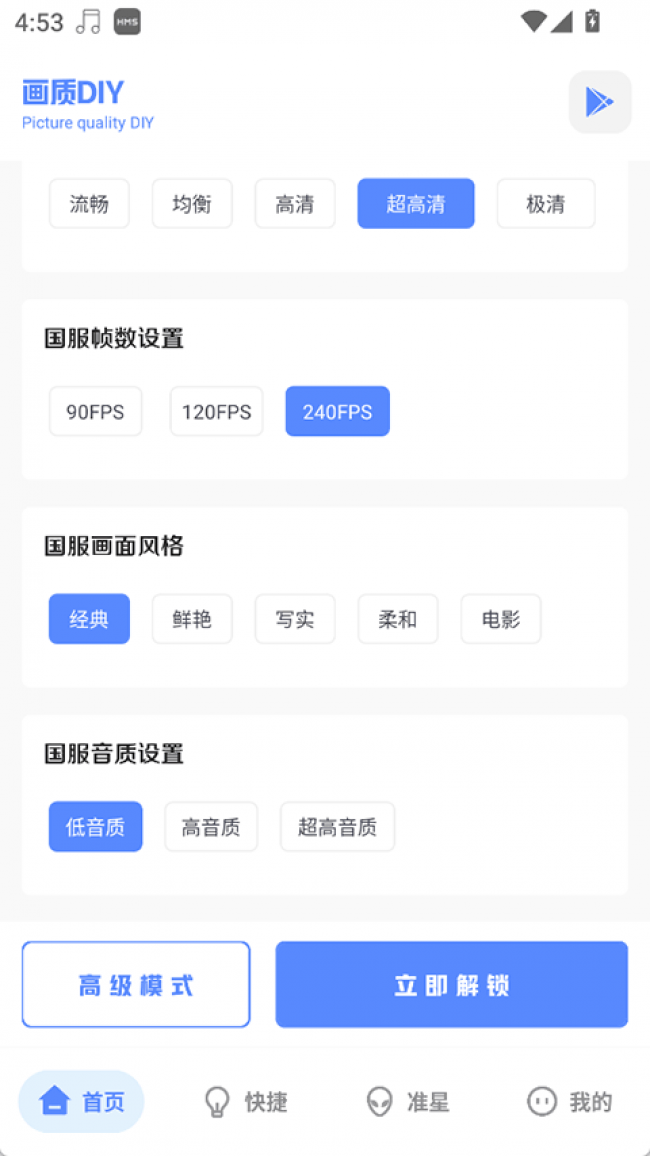Select the 超高清 quality chip
The image size is (650, 1156).
(x=415, y=204)
